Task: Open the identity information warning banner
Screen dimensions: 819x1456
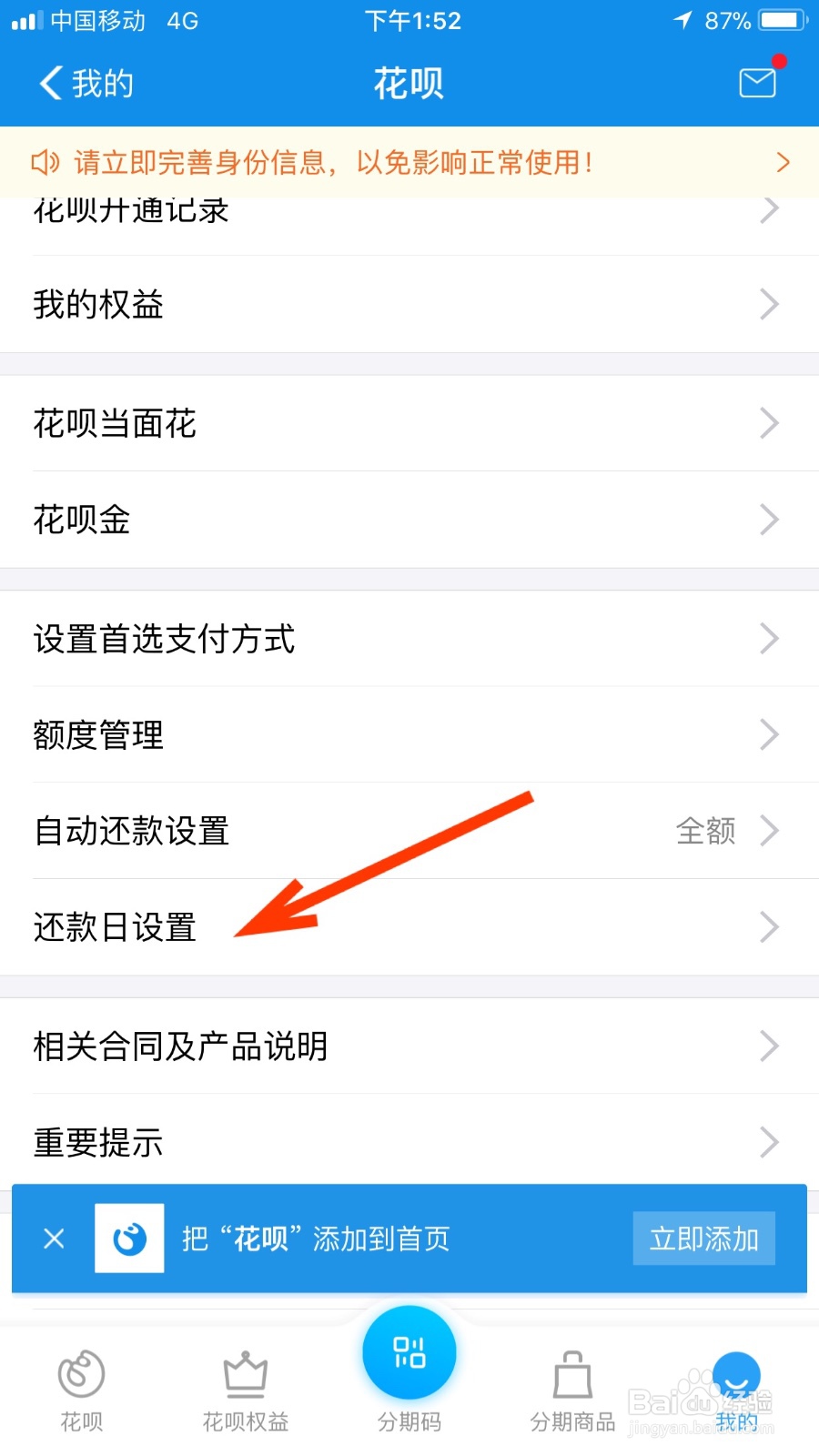Action: [x=409, y=162]
